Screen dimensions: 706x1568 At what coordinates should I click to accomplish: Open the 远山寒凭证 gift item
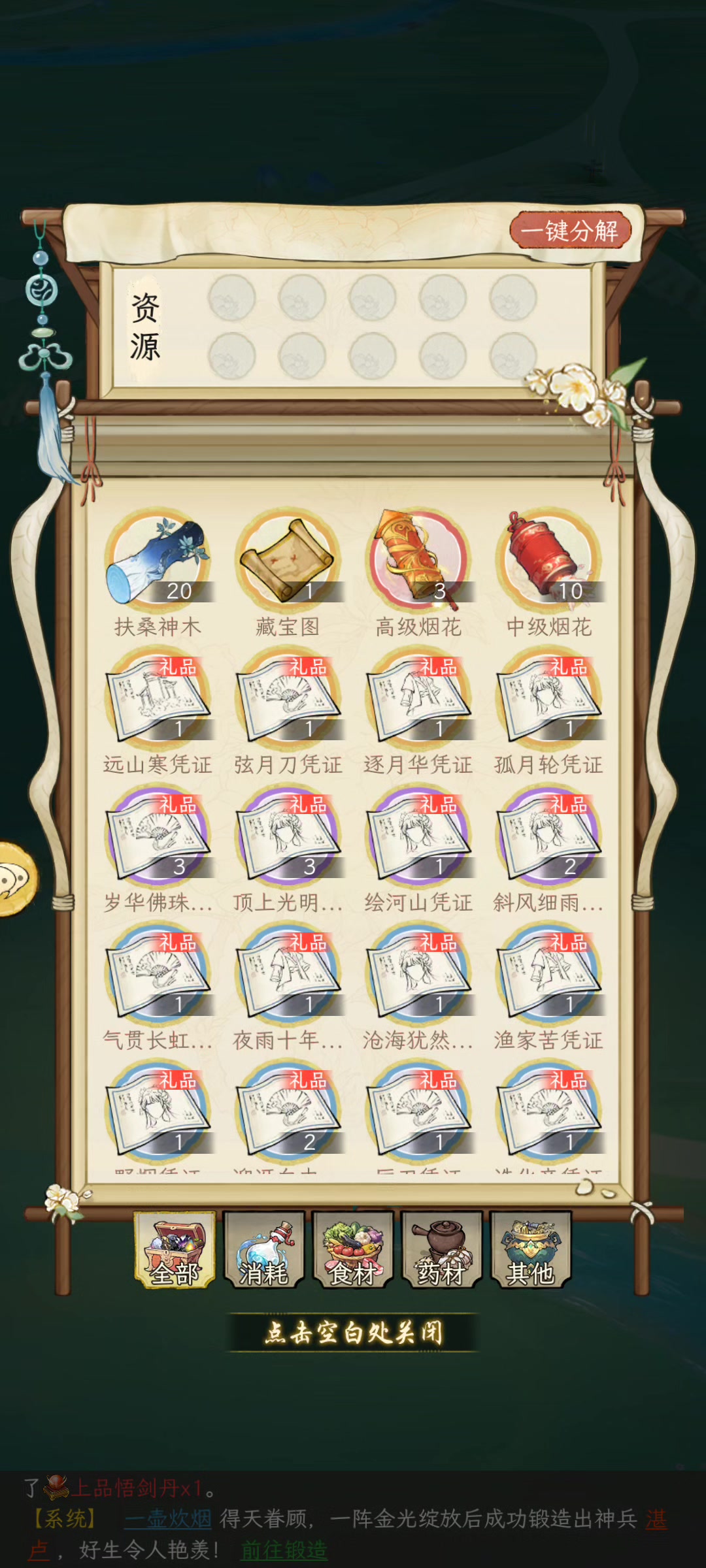click(x=158, y=700)
